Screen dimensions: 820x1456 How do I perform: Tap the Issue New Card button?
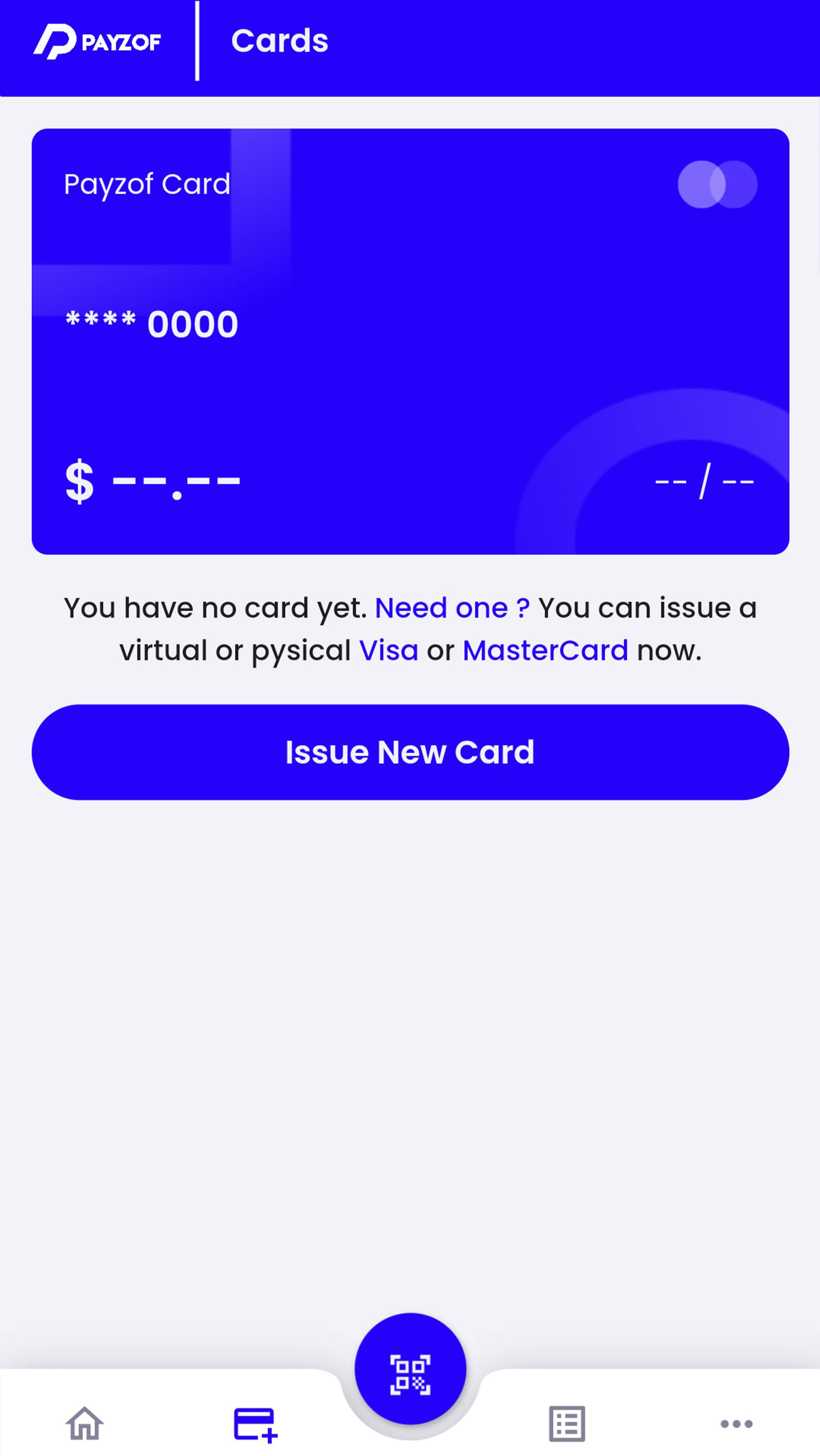409,752
